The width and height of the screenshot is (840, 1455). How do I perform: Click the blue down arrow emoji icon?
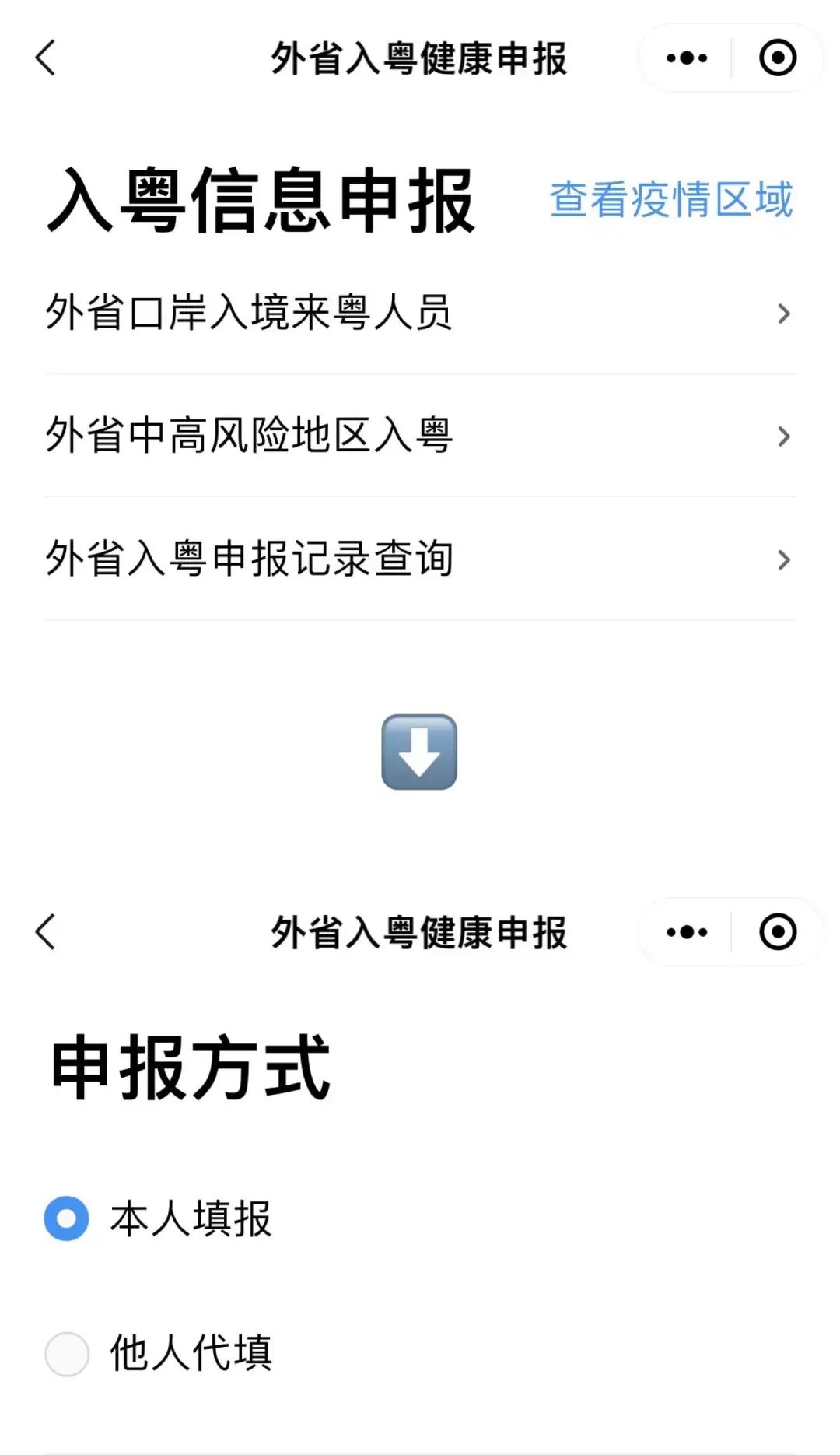point(419,752)
